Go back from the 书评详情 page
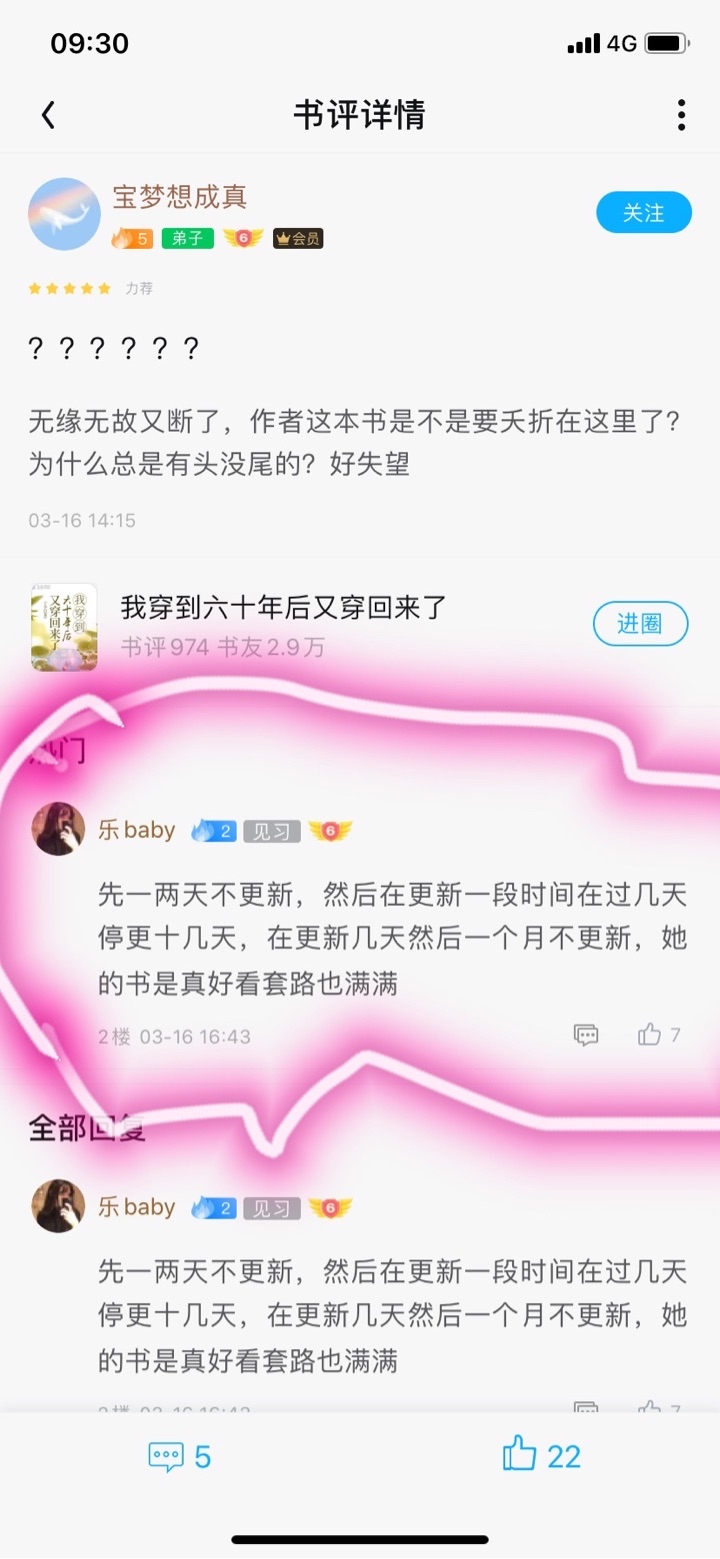 tap(48, 116)
